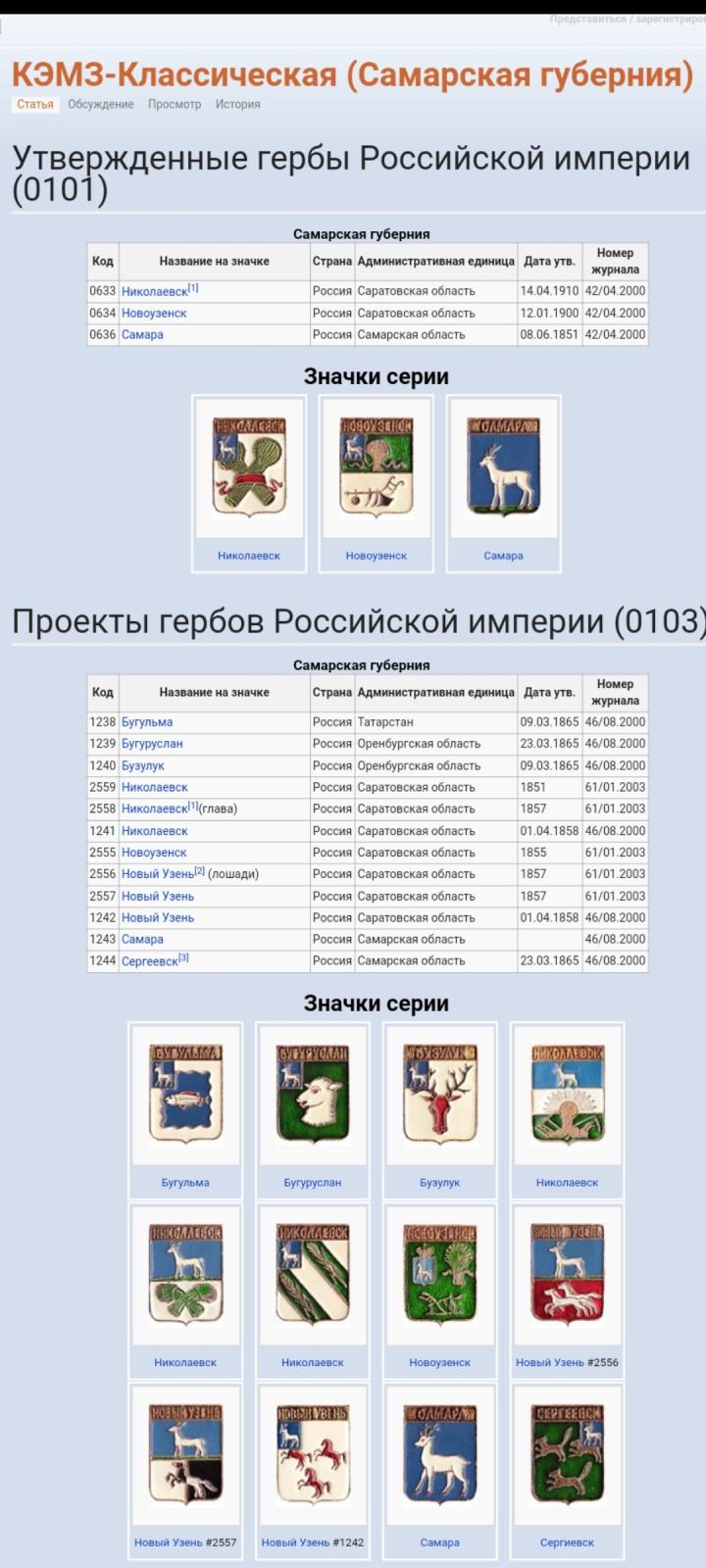Open the История tab
706x1568 pixels.
(x=238, y=105)
